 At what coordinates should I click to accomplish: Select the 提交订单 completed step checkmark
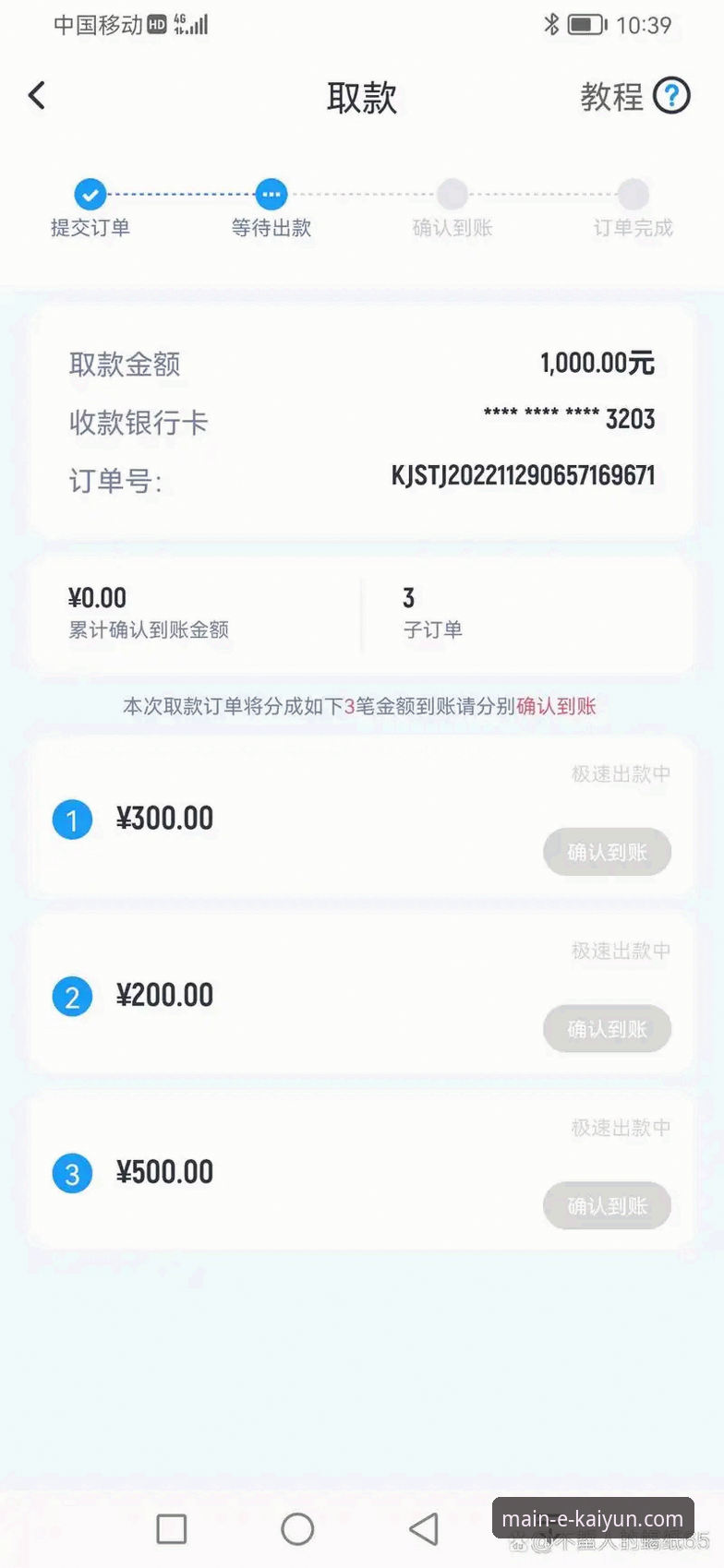click(x=90, y=195)
